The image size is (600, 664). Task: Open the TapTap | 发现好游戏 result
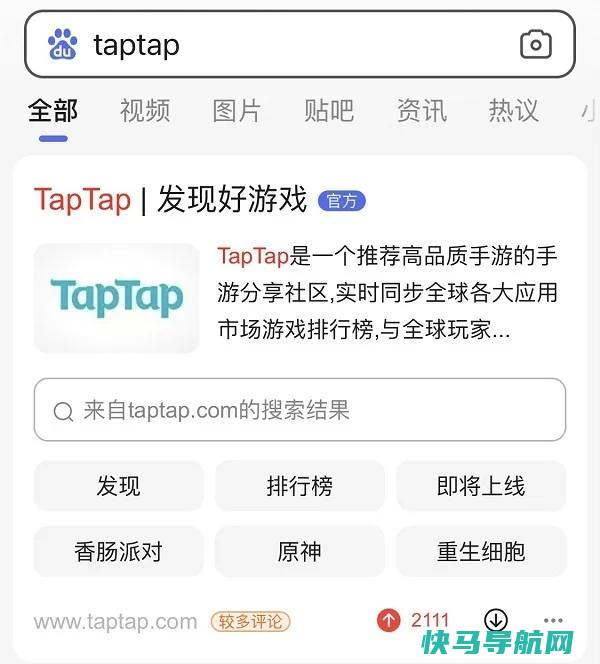[170, 200]
